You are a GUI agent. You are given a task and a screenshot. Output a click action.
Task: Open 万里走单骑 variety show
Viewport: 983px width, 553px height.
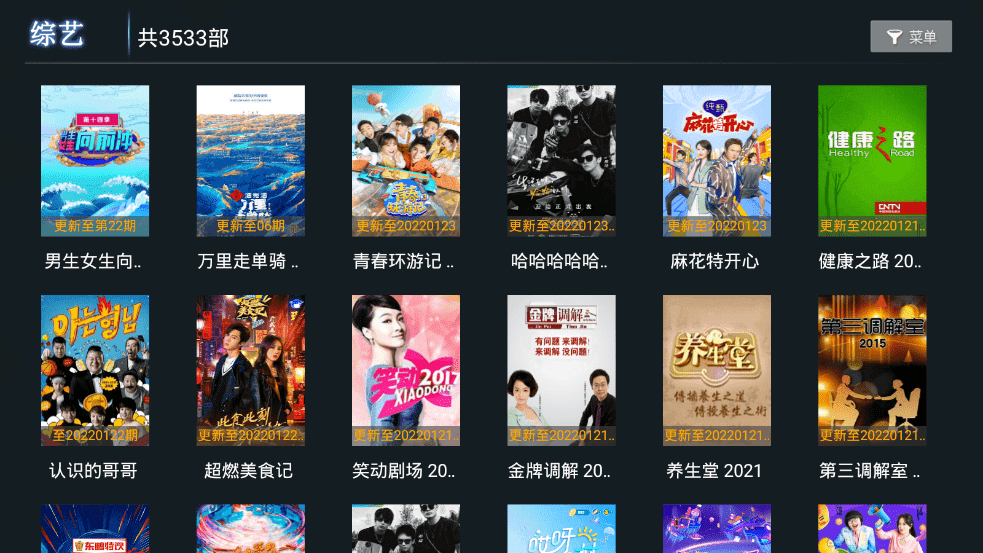250,161
